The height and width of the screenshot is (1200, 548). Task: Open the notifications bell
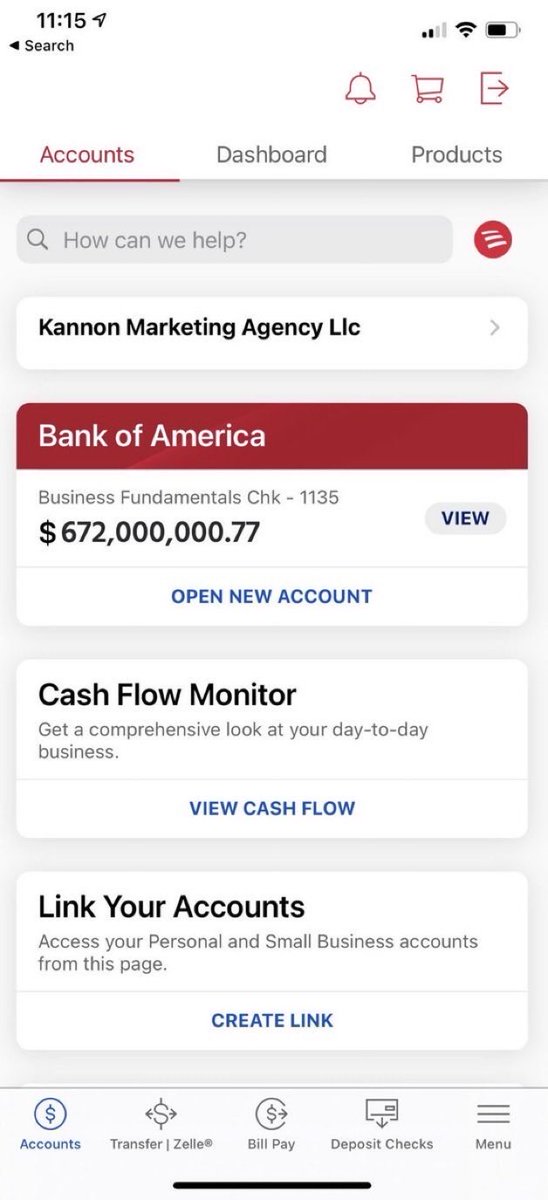tap(360, 88)
